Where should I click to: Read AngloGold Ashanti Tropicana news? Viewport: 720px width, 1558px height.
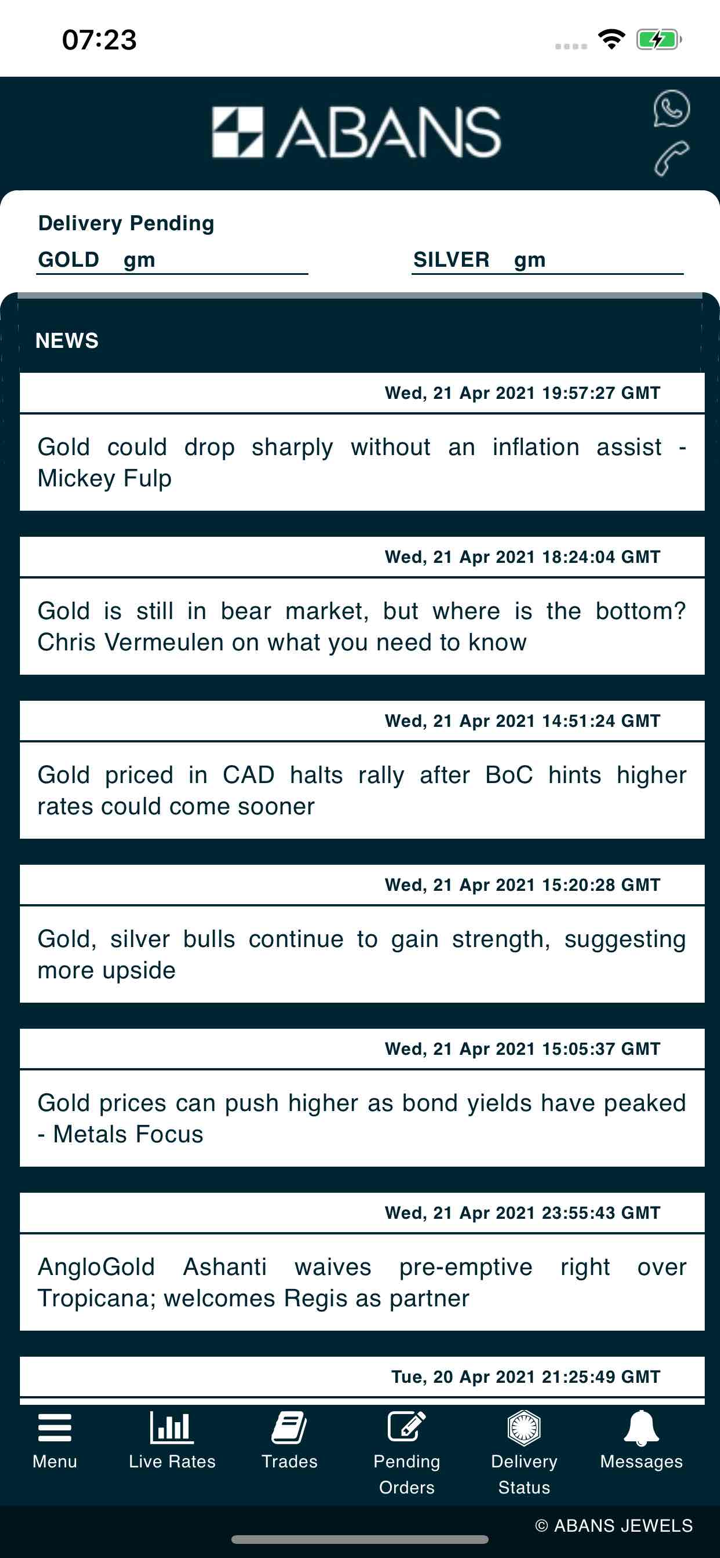click(361, 1282)
